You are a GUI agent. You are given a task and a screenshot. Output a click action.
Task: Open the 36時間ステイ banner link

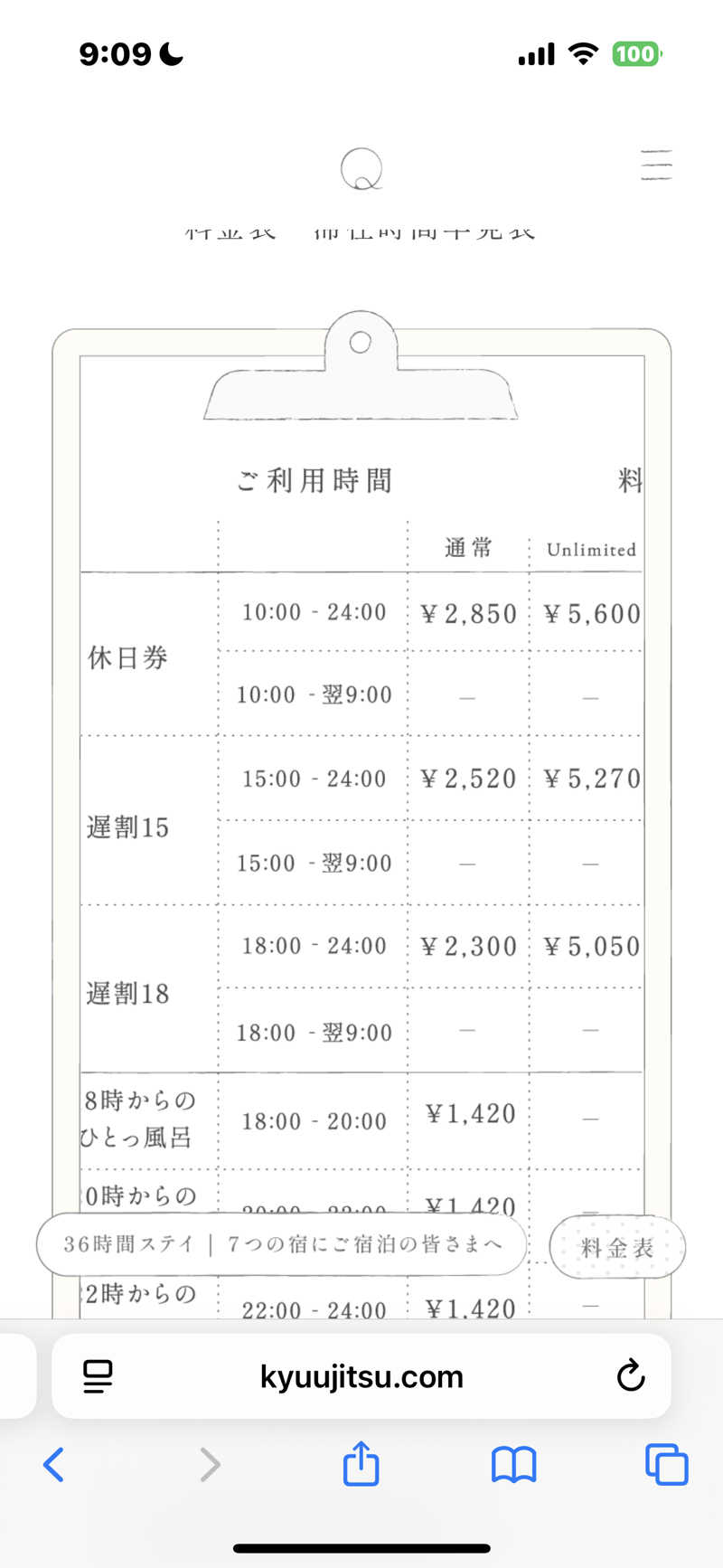pyautogui.click(x=281, y=1244)
